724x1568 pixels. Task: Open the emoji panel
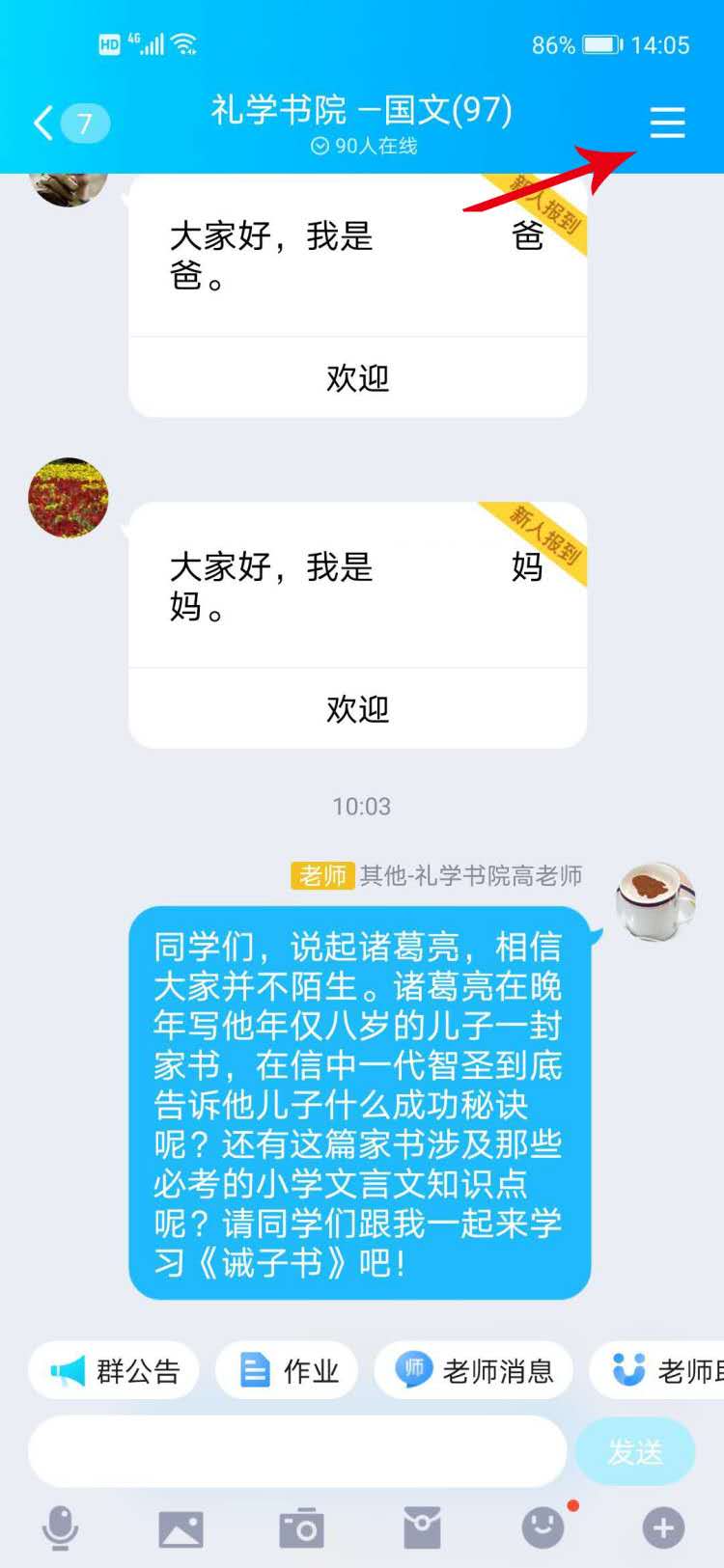543,1528
